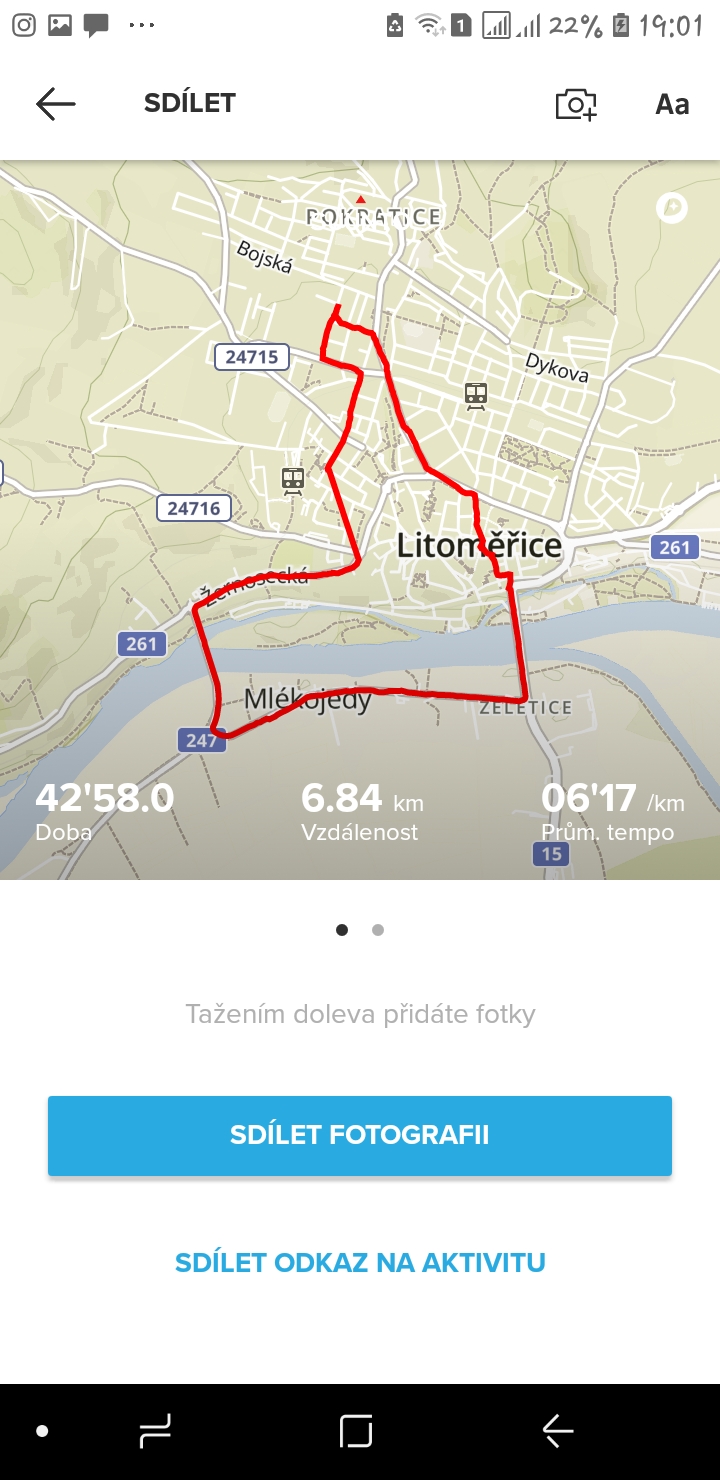Add a photo with the camera icon
The height and width of the screenshot is (1480, 720).
(x=576, y=104)
